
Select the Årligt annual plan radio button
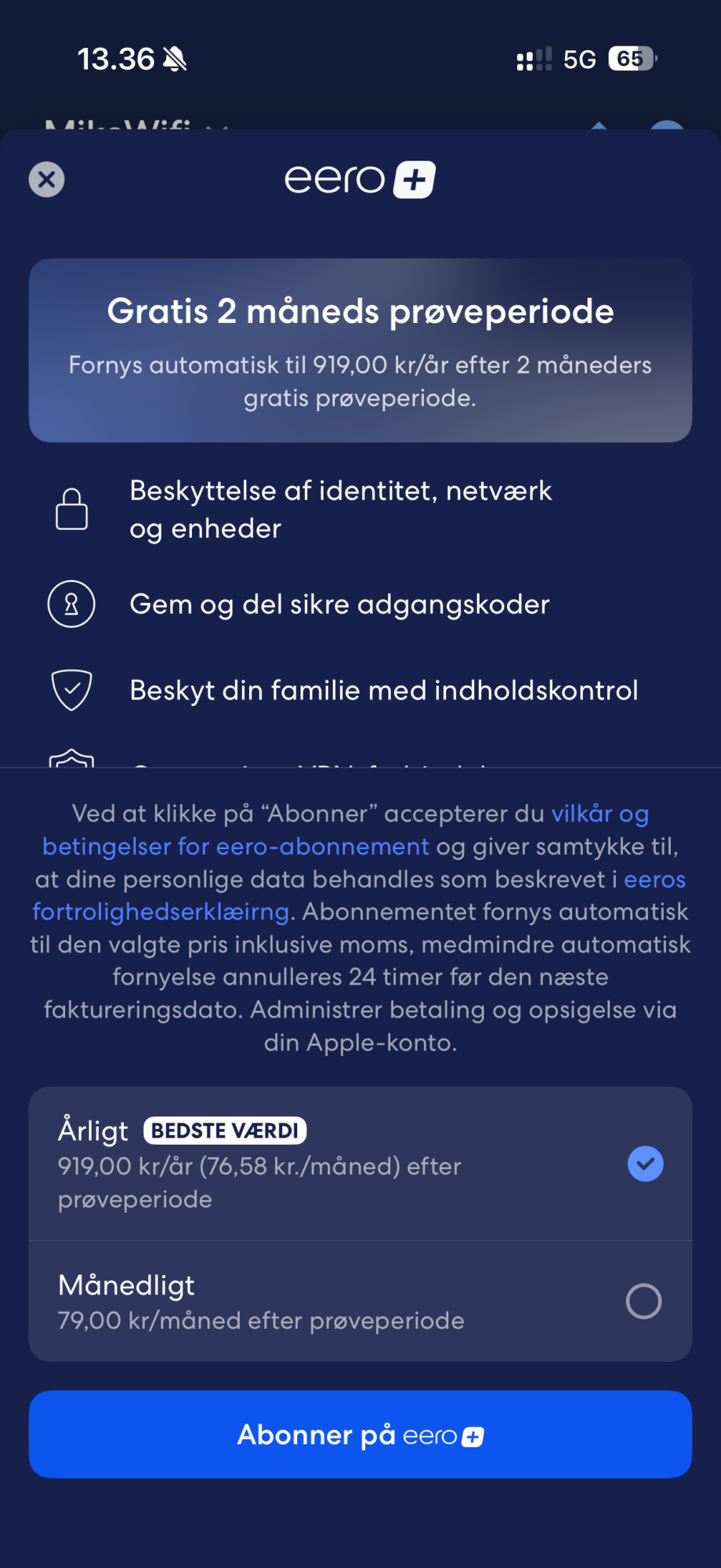pyautogui.click(x=644, y=1163)
